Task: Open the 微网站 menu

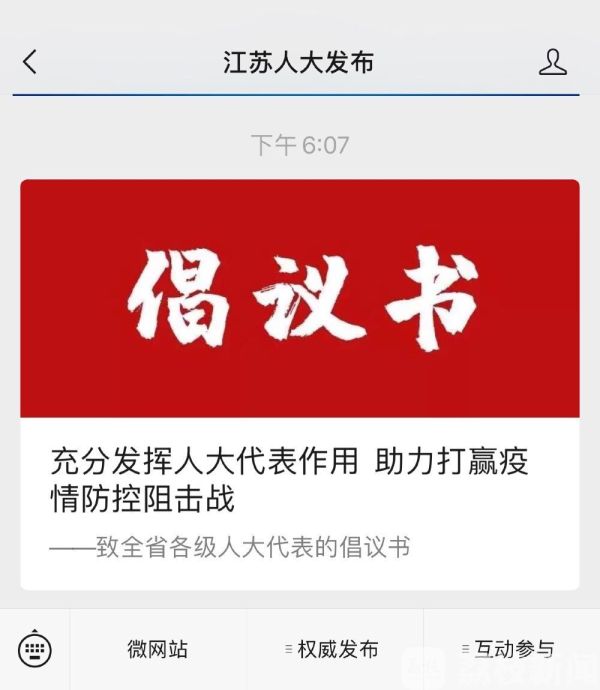Action: [158, 649]
